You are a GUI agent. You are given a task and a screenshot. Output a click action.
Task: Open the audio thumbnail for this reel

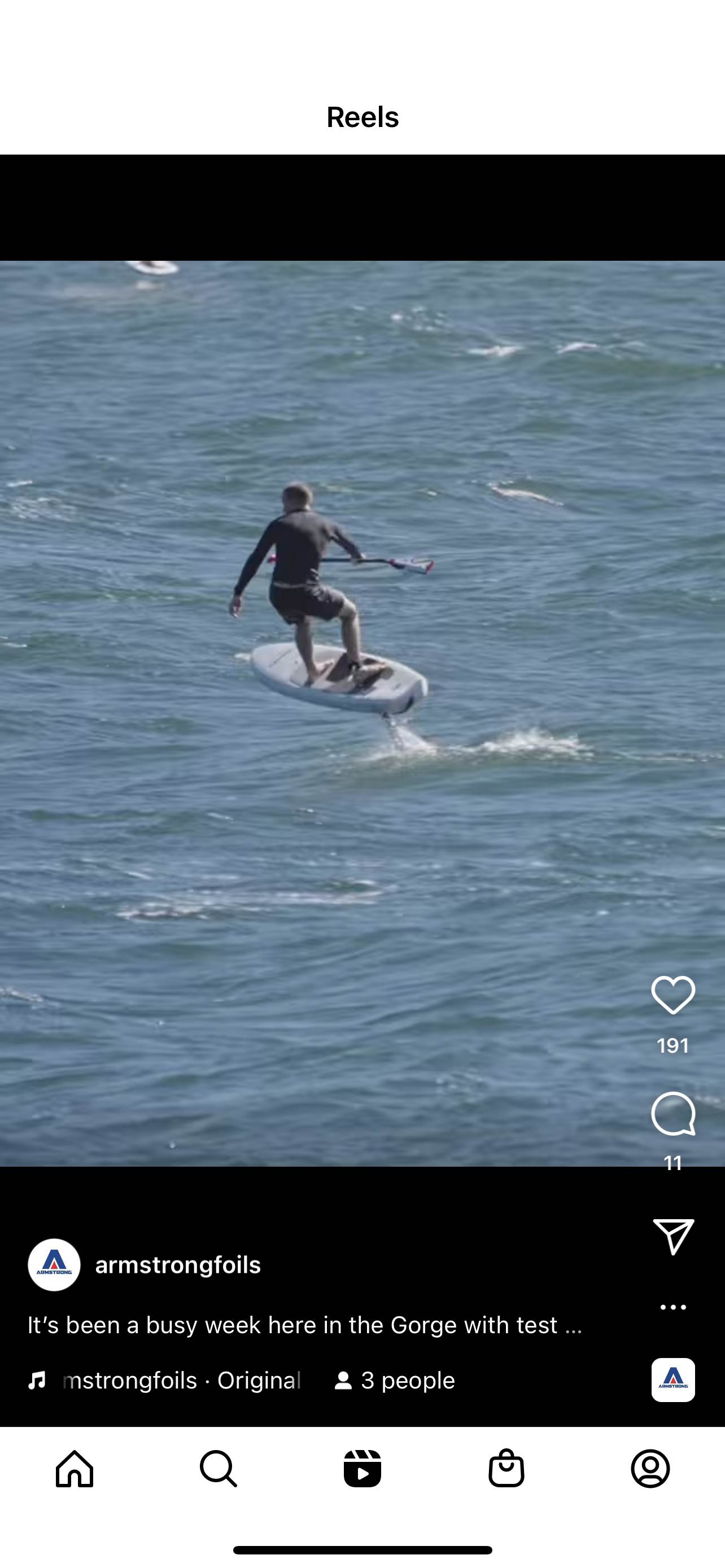(x=672, y=1380)
